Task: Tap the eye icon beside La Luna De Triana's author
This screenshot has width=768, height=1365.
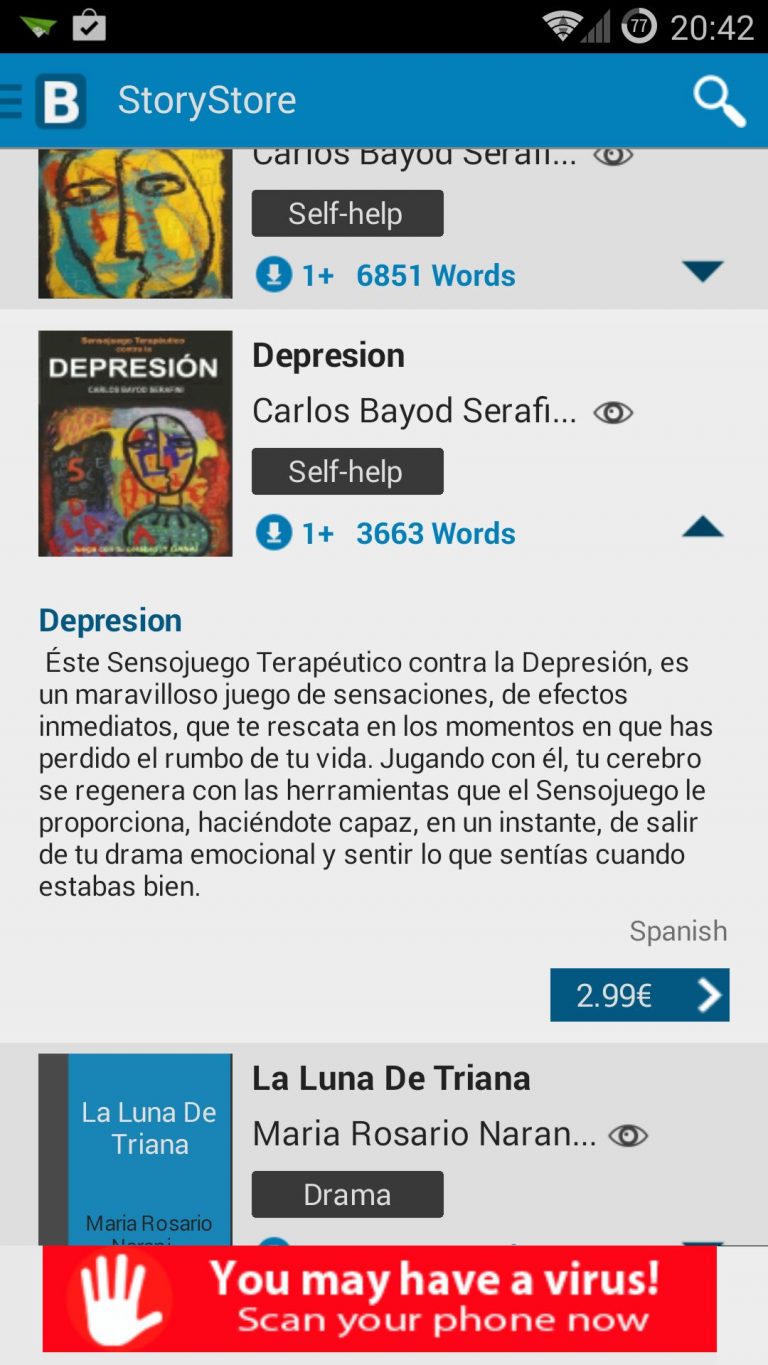Action: click(x=628, y=1134)
